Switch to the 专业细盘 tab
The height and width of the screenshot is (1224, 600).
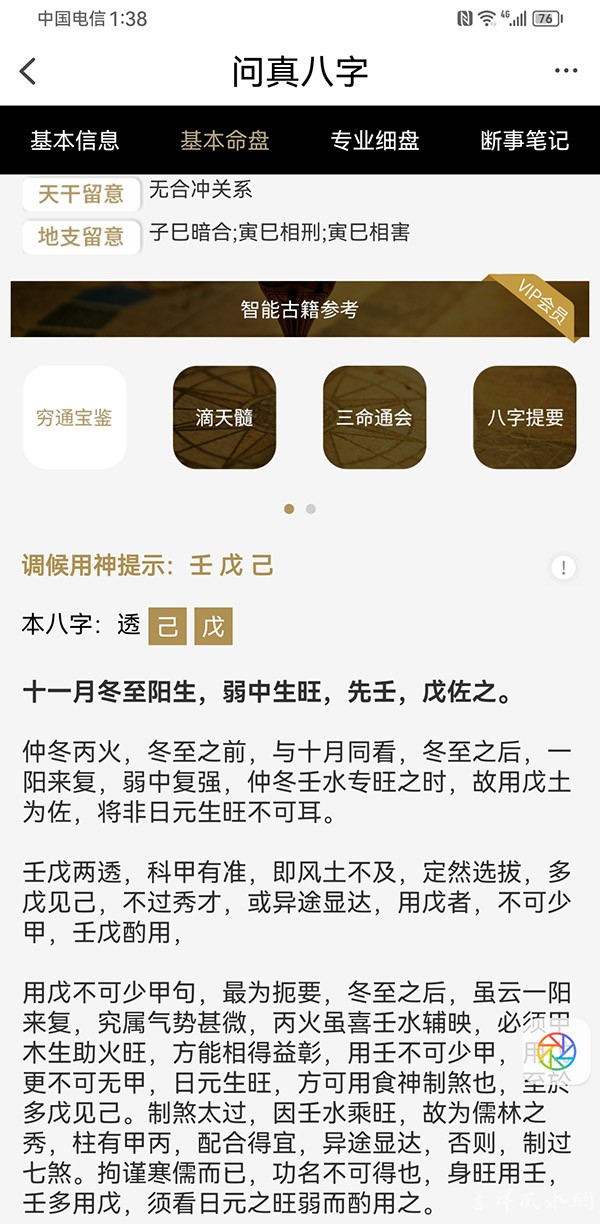(375, 140)
